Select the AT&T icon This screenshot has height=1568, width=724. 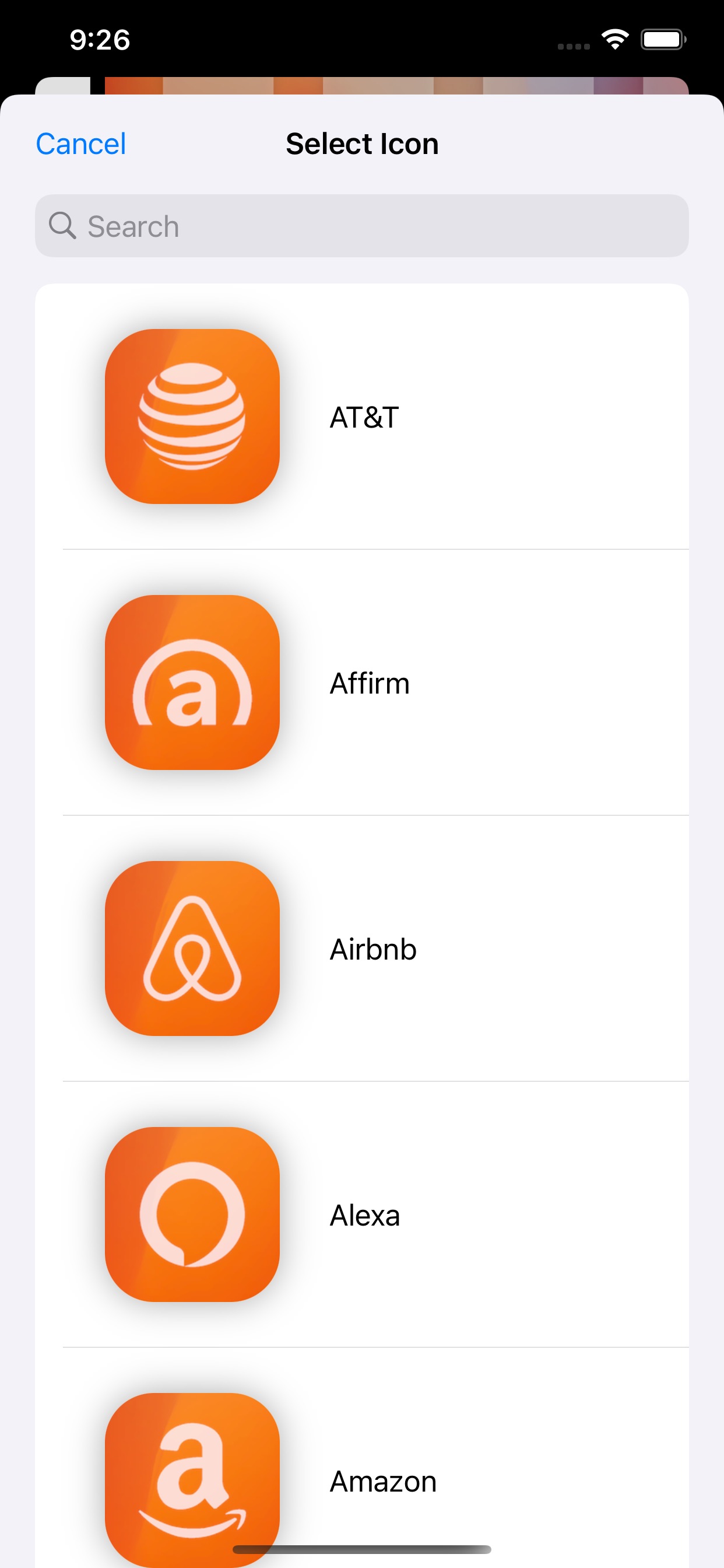coord(192,416)
